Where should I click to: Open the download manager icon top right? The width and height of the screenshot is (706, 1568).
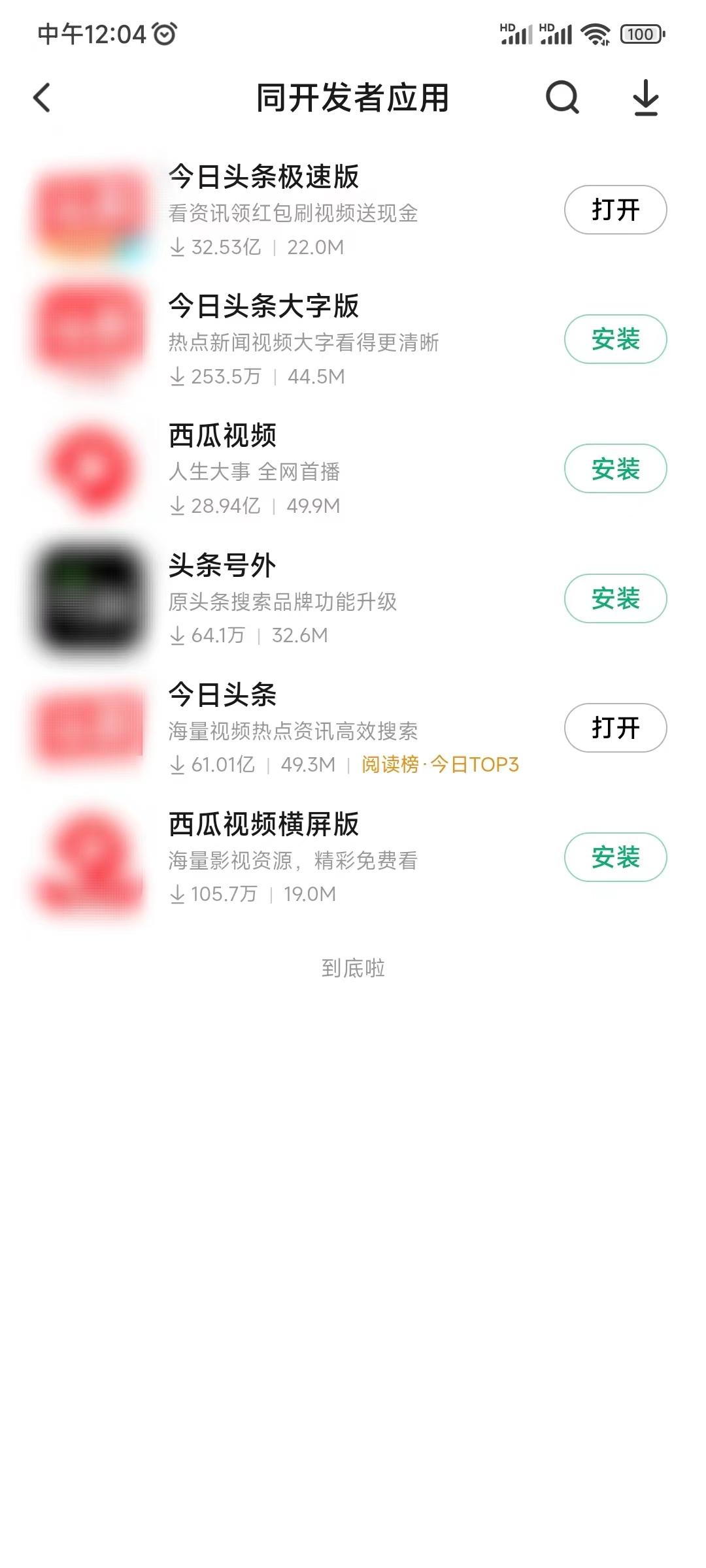[645, 98]
